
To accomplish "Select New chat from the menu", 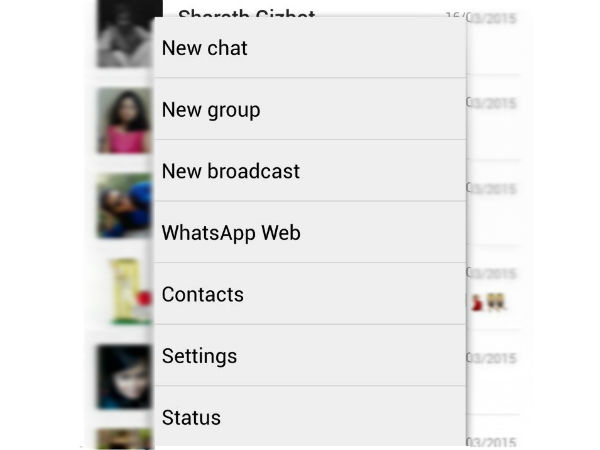I will 205,48.
